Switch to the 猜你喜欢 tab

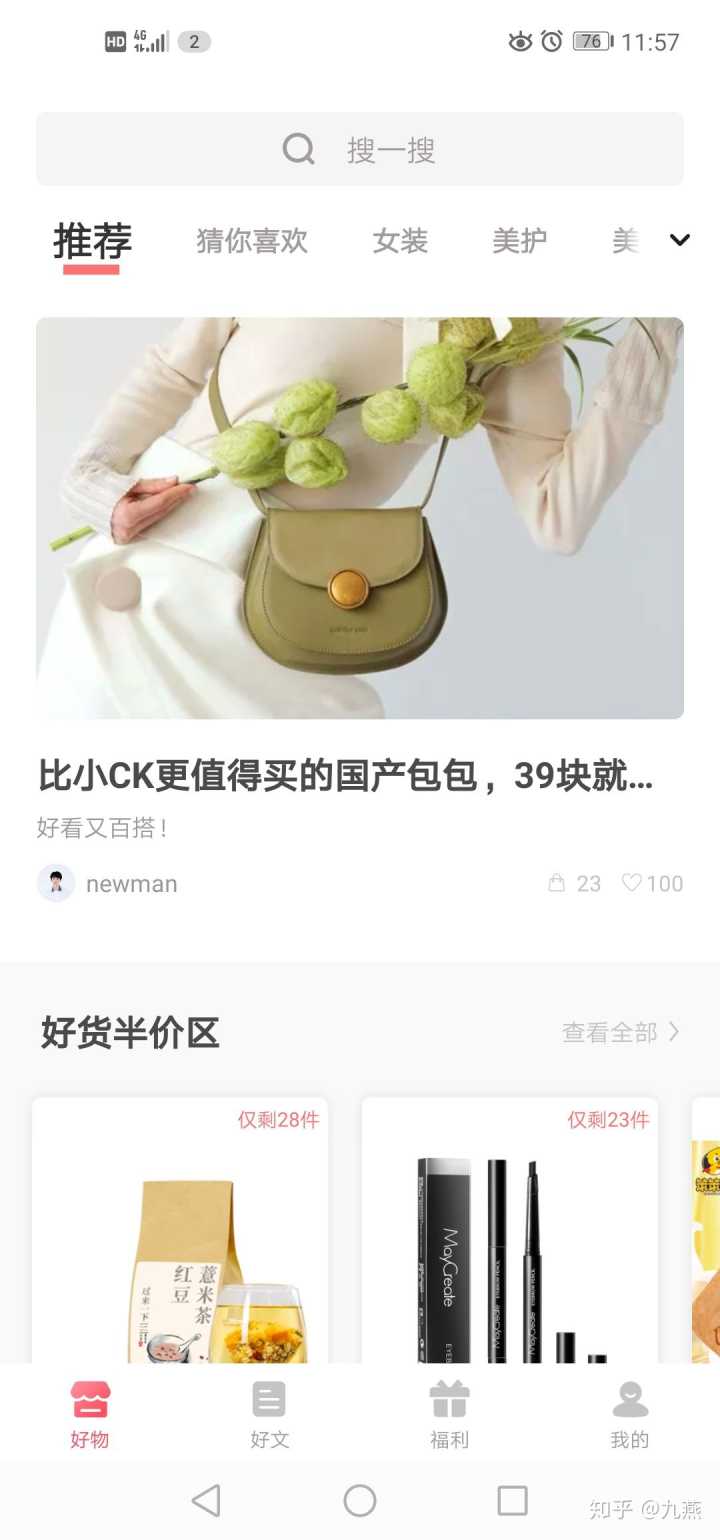click(x=252, y=241)
